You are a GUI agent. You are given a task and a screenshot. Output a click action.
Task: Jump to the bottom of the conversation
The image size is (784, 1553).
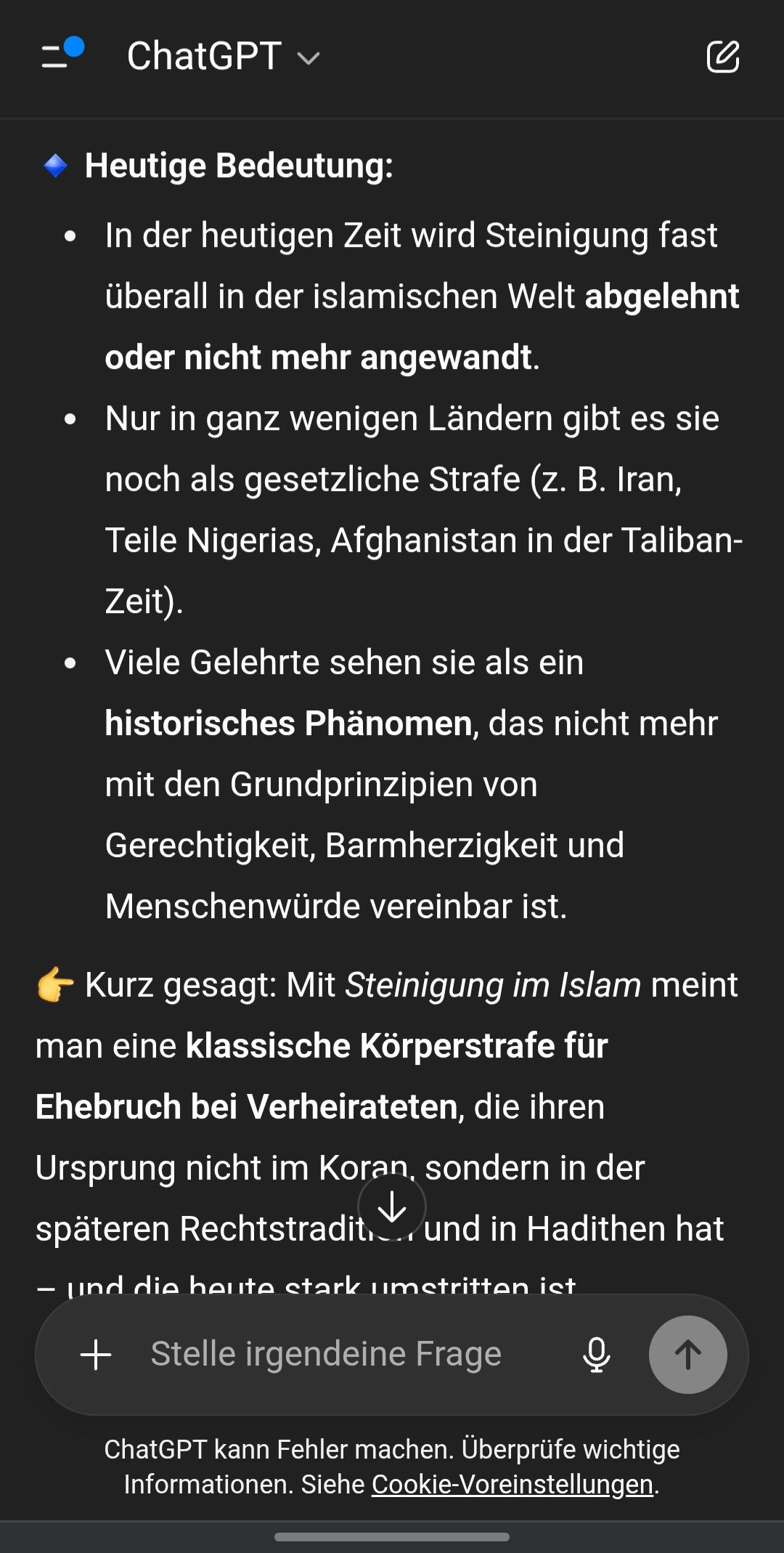point(392,1207)
